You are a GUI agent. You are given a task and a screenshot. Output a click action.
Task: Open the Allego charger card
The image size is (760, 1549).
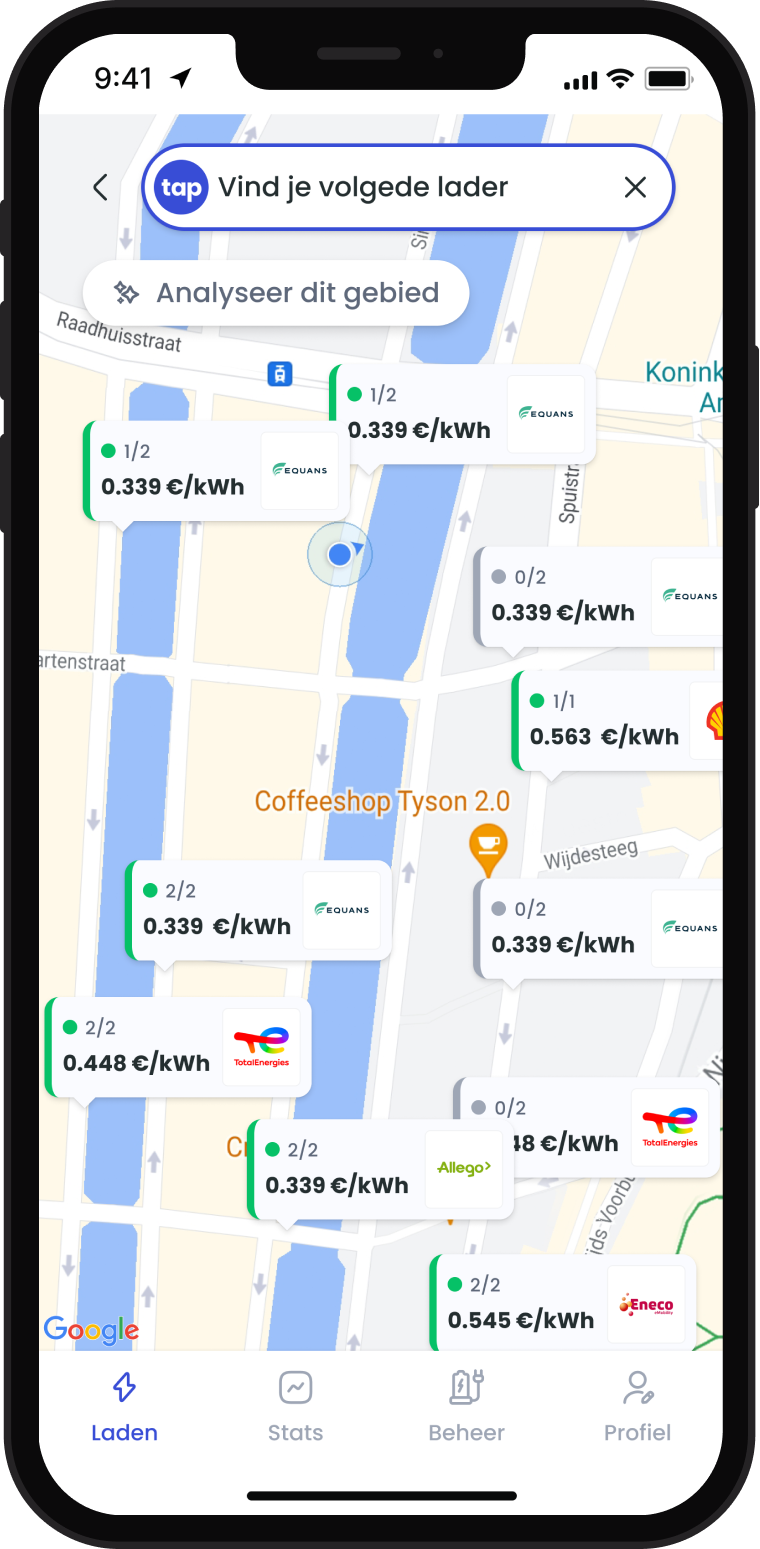(380, 1169)
